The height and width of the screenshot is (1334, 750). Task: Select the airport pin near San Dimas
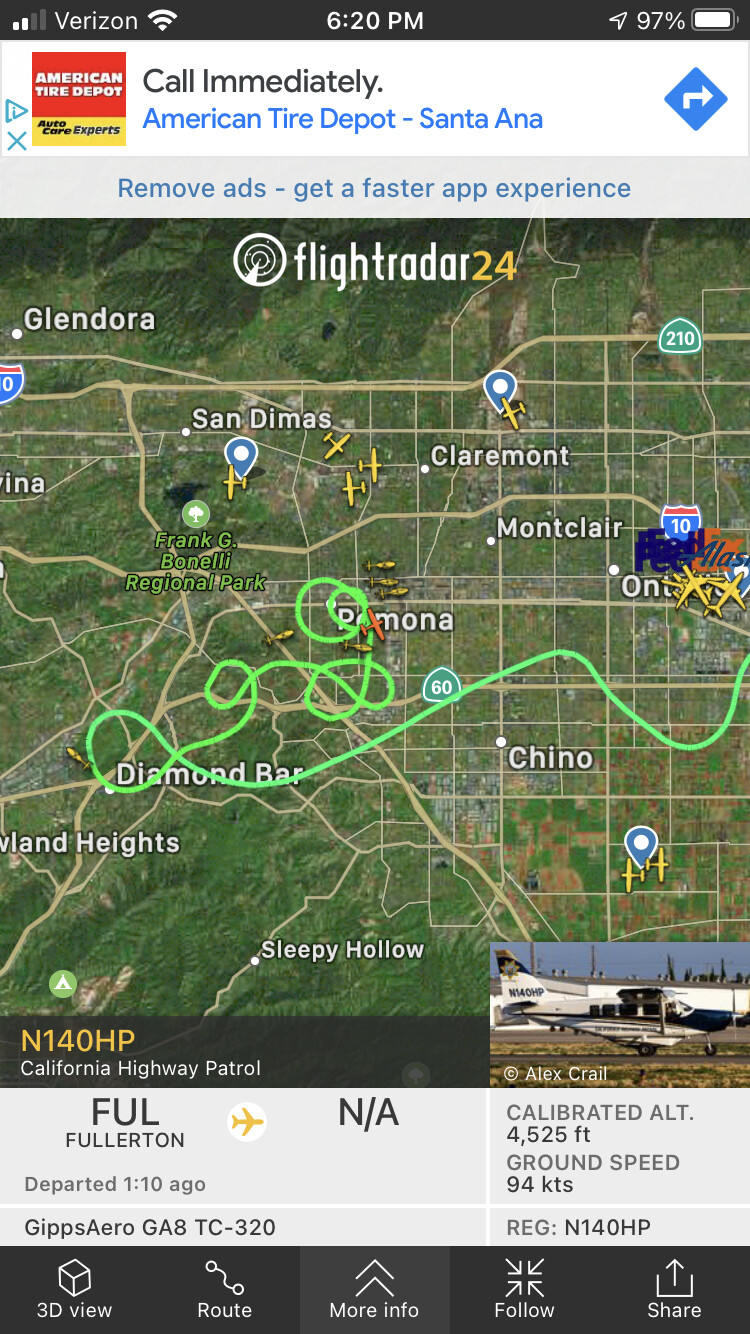coord(240,456)
